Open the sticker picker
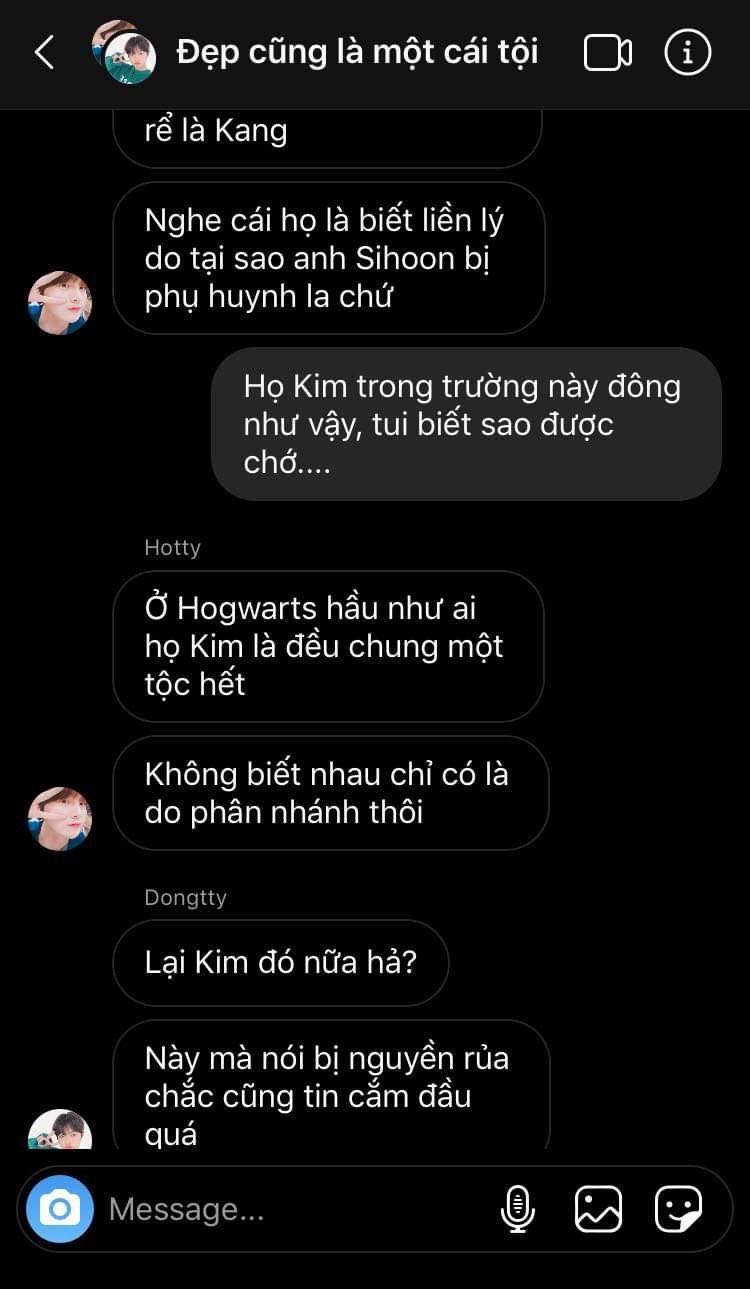The height and width of the screenshot is (1289, 750). [x=678, y=1209]
